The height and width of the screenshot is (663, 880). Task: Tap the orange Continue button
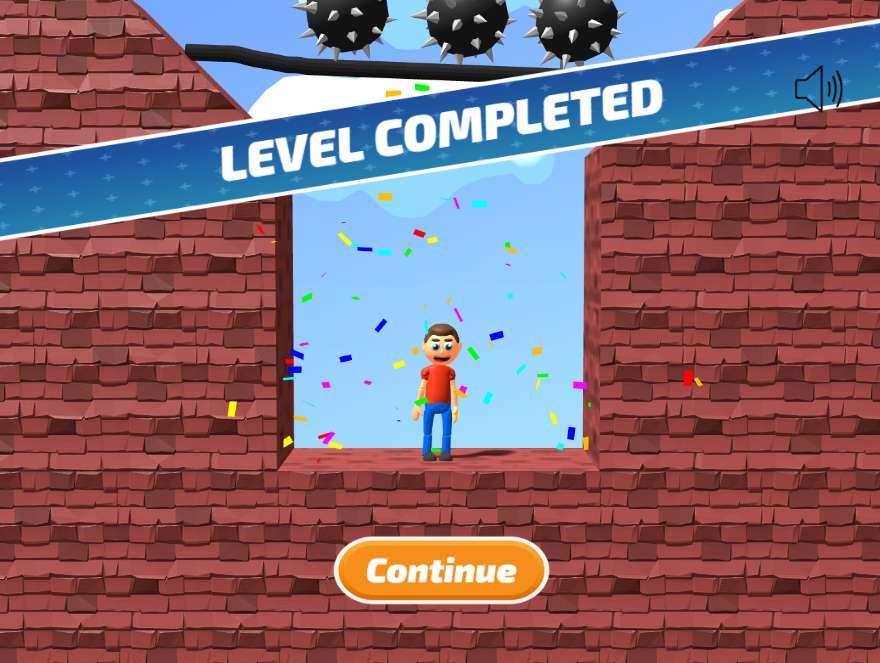point(441,570)
